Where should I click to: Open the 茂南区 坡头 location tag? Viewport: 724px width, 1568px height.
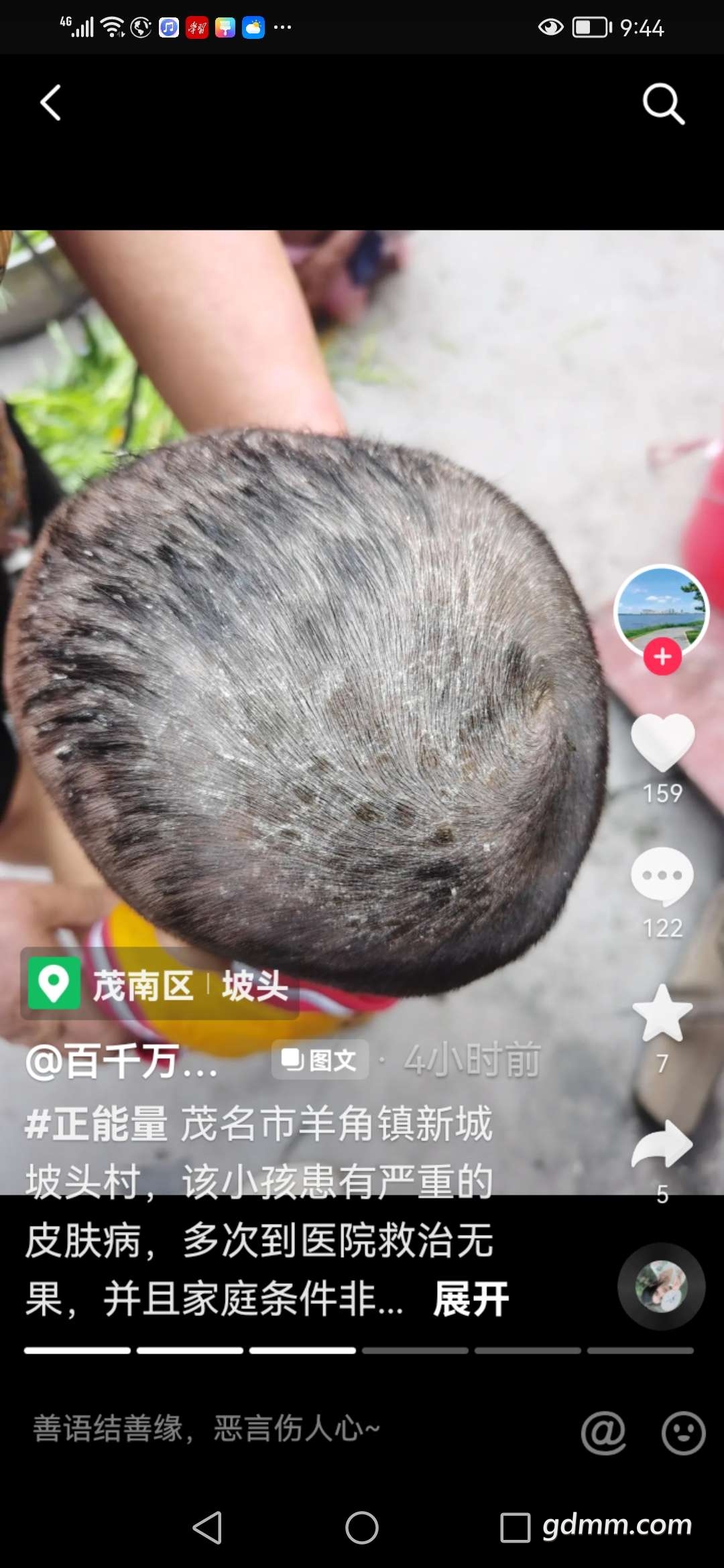coord(160,984)
